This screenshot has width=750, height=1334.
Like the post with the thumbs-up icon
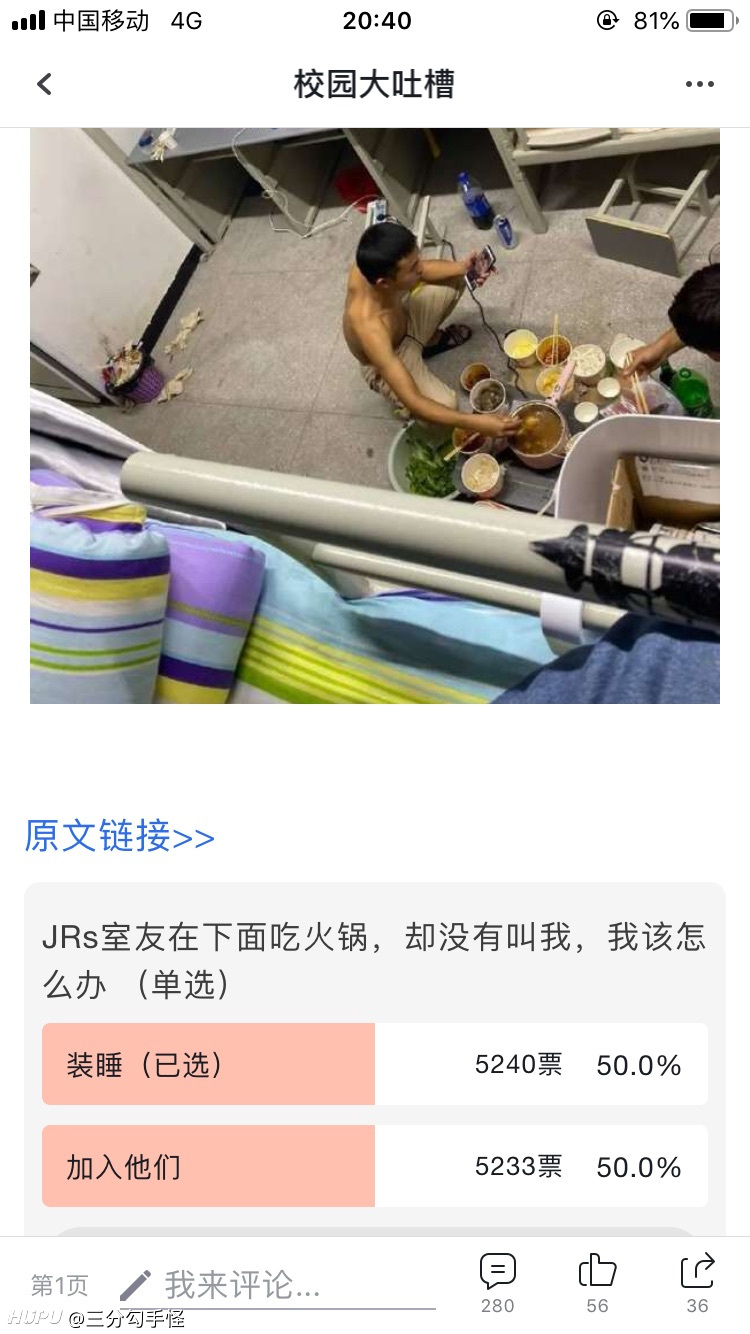(598, 1283)
